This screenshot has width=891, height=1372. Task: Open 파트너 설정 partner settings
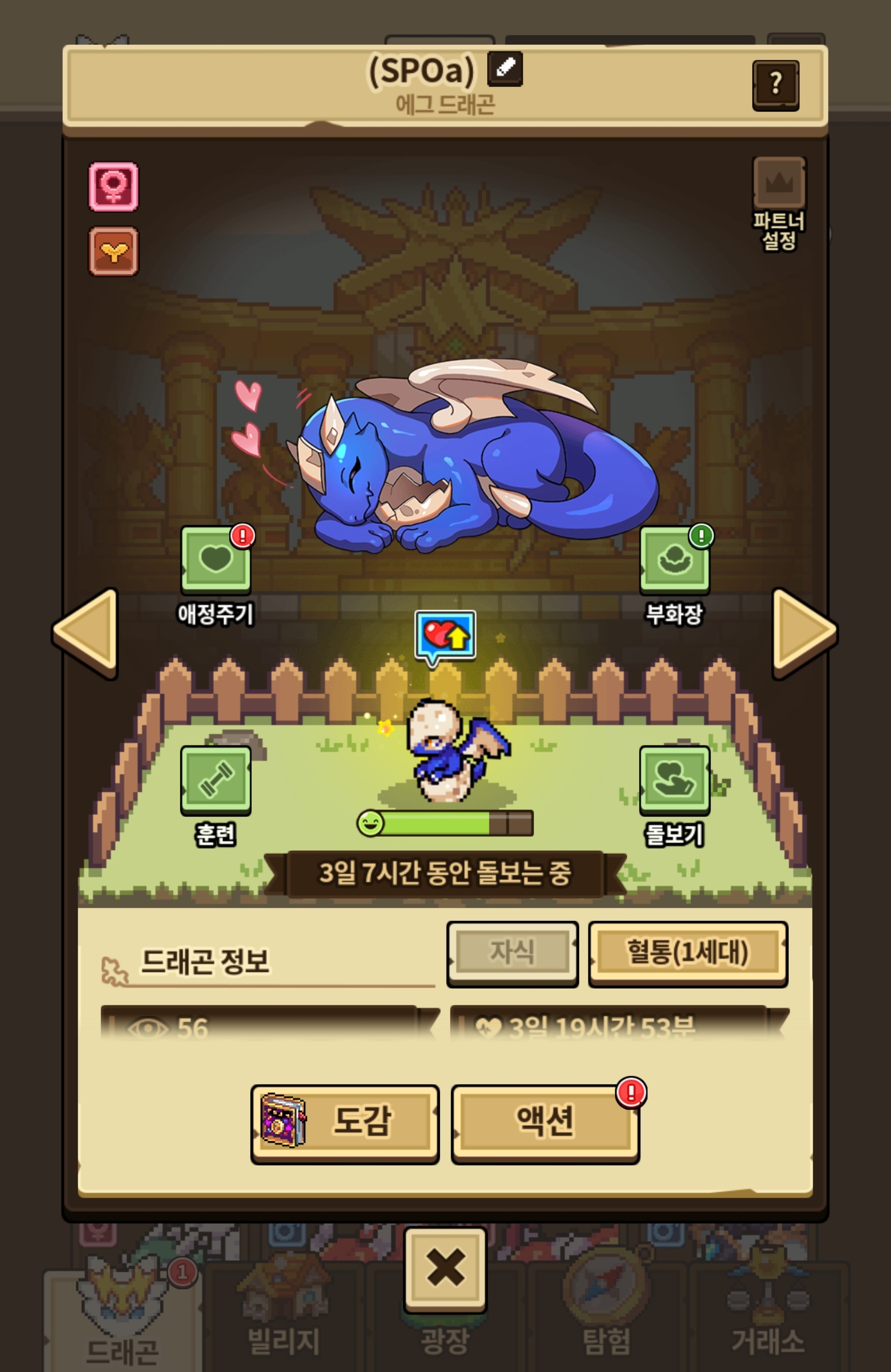pos(779,203)
